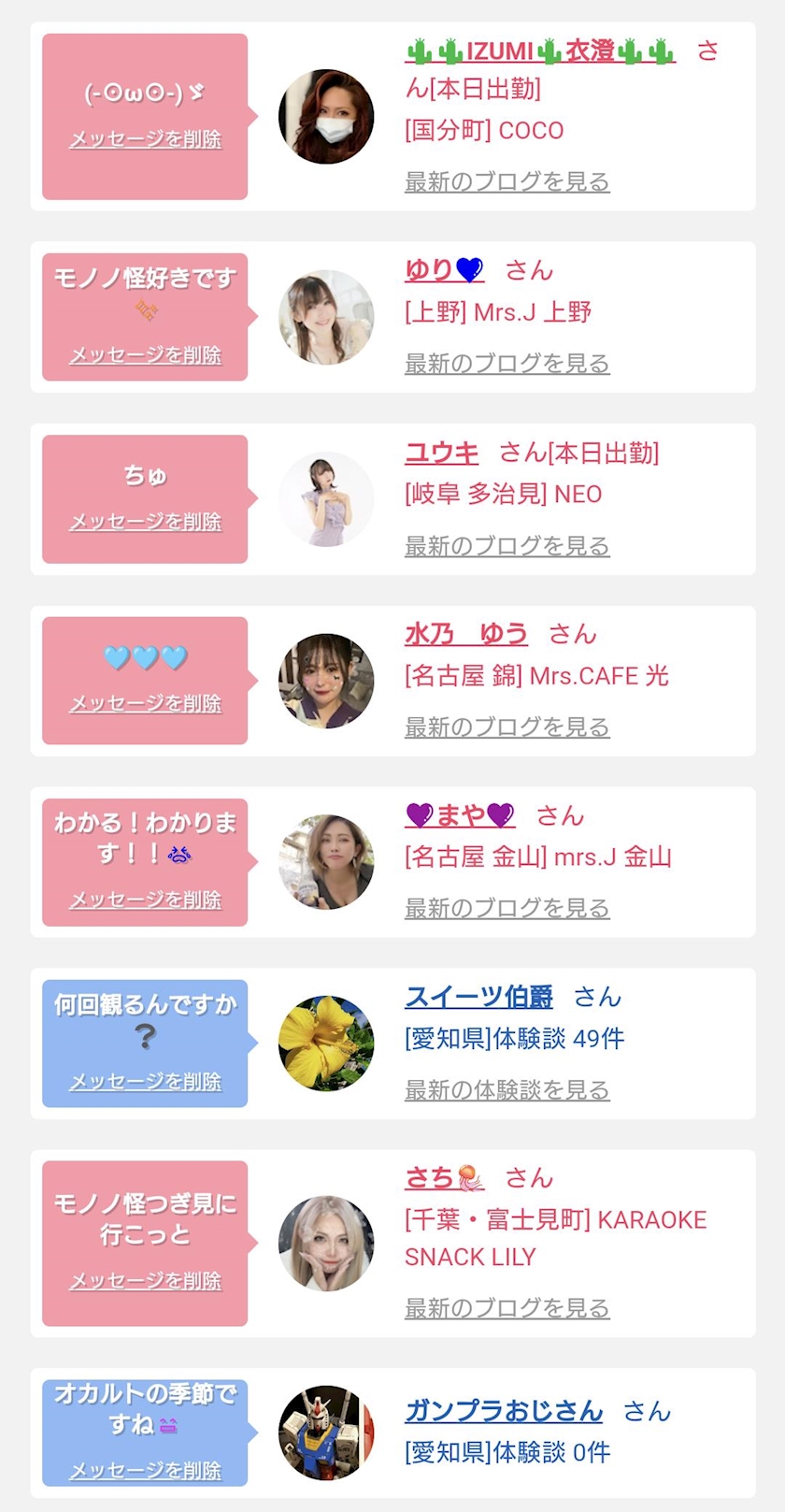View さち's latest blog
Viewport: 785px width, 1512px height.
click(507, 1309)
